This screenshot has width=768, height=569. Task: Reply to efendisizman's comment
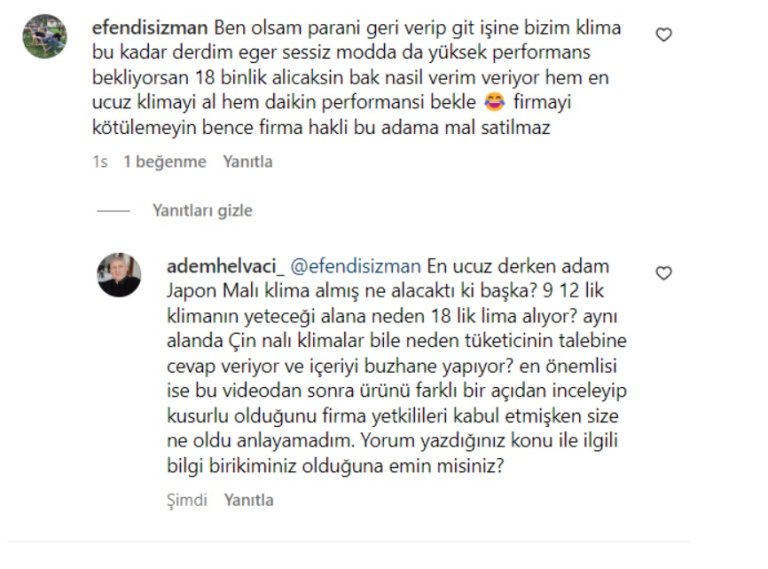247,161
